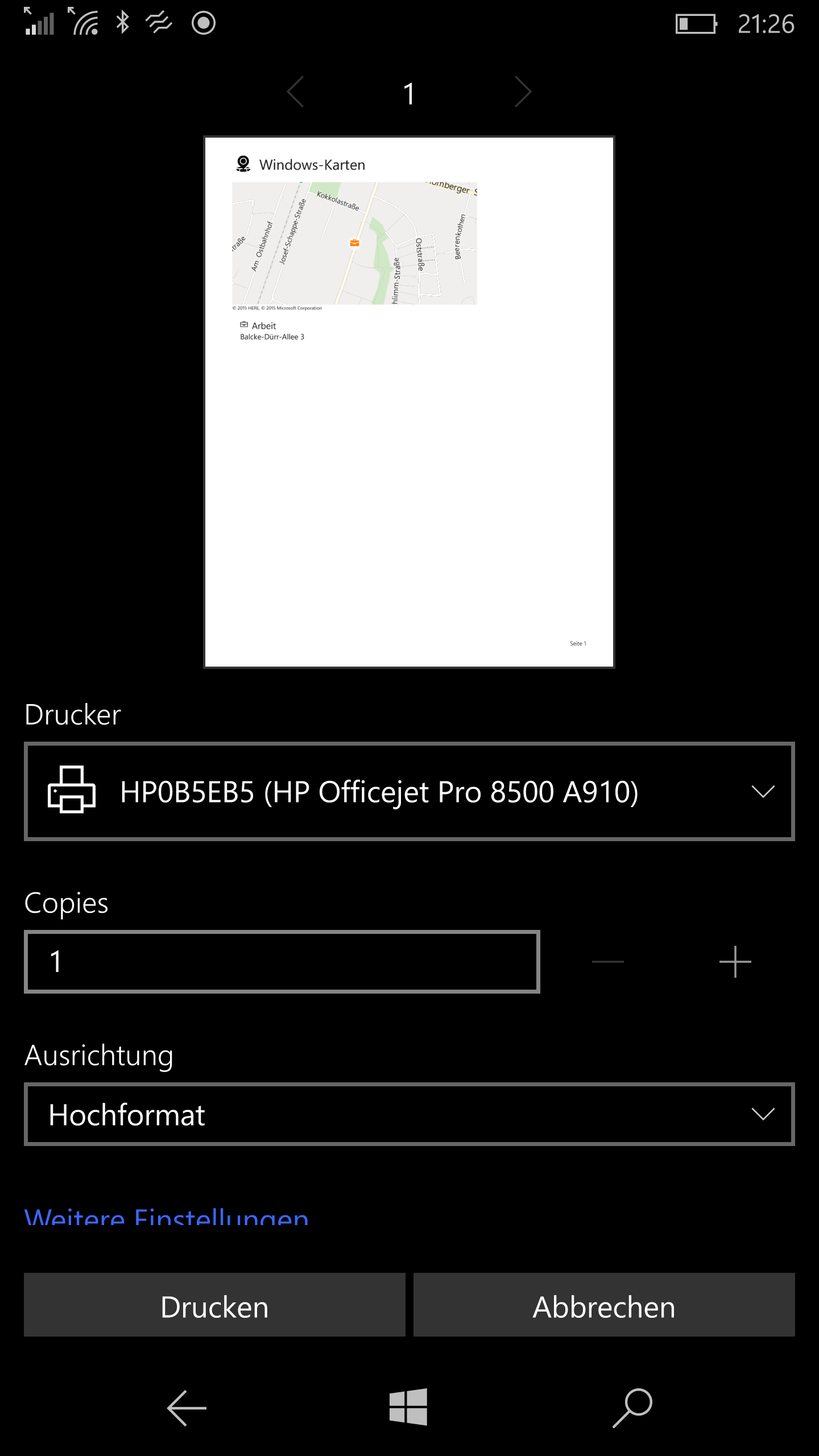The height and width of the screenshot is (1456, 819).
Task: Tap the Copies number field
Action: click(x=282, y=962)
